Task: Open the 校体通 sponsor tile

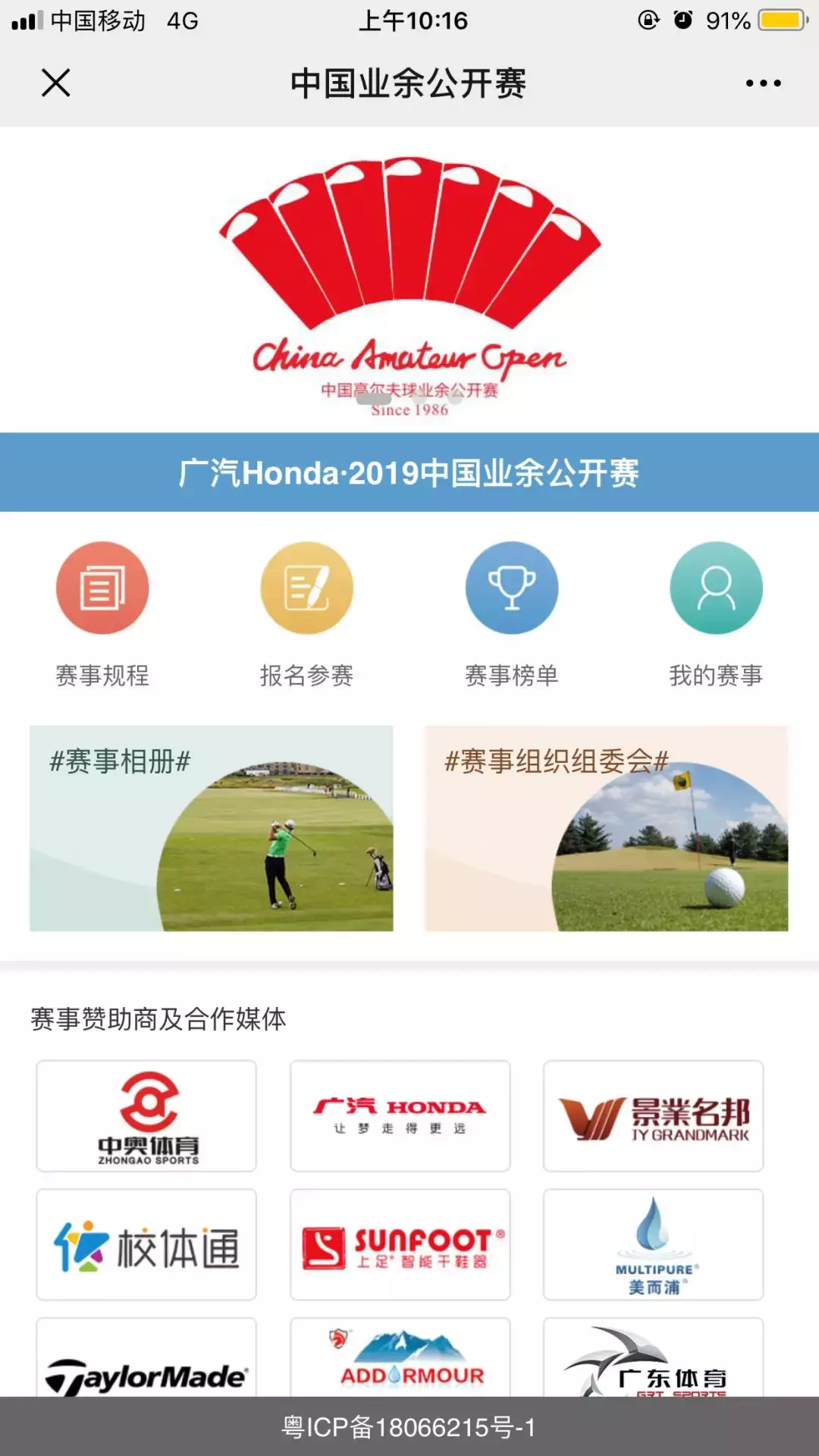Action: [x=146, y=1244]
